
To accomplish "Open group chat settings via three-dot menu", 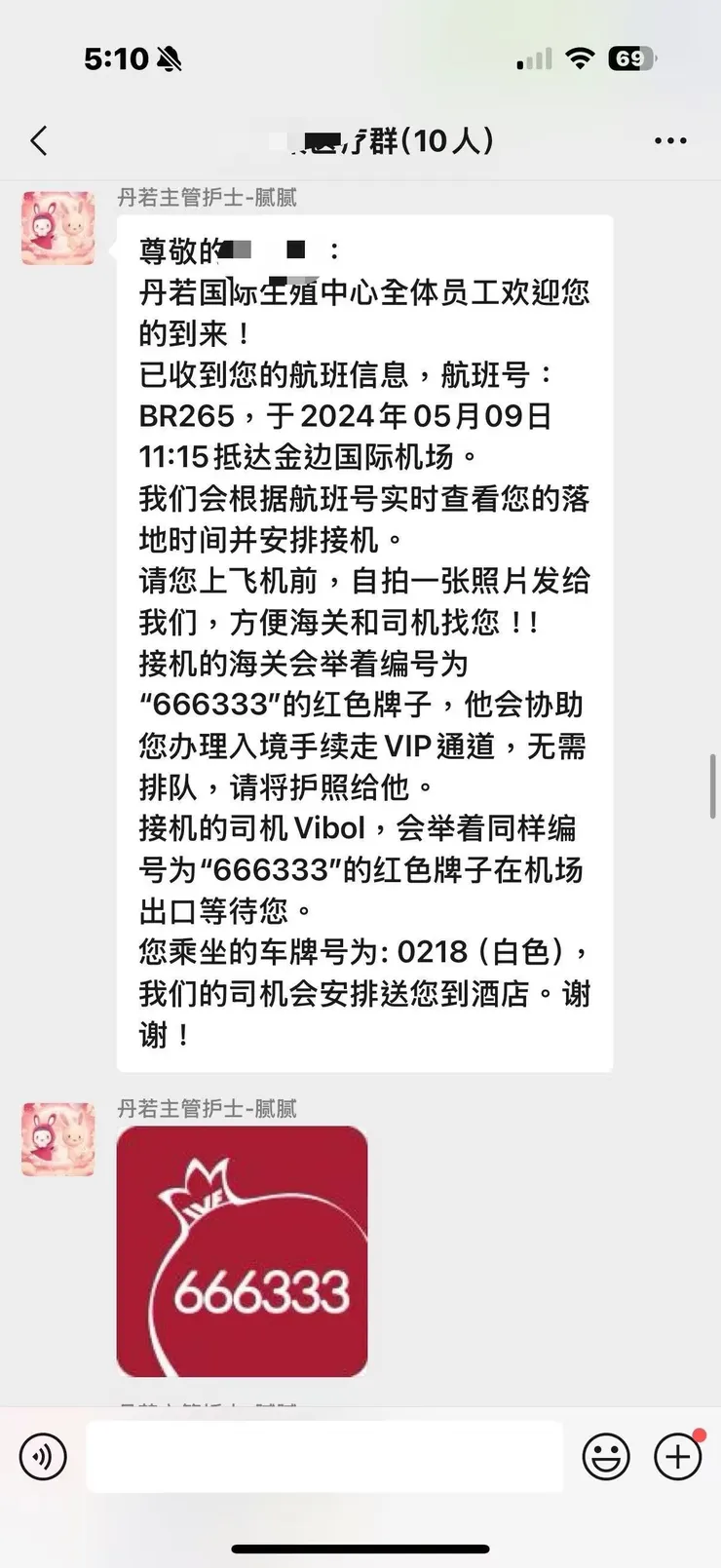I will pos(670,140).
